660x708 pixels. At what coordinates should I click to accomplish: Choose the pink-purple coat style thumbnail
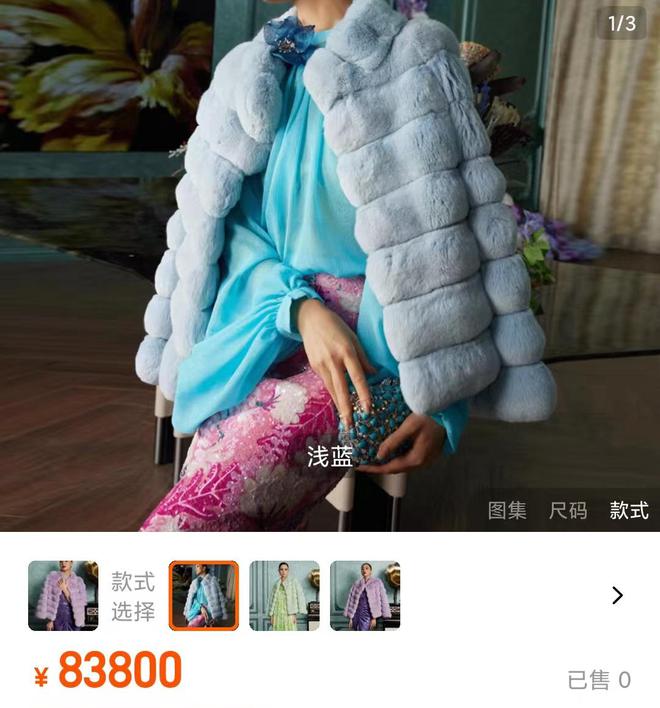click(365, 595)
